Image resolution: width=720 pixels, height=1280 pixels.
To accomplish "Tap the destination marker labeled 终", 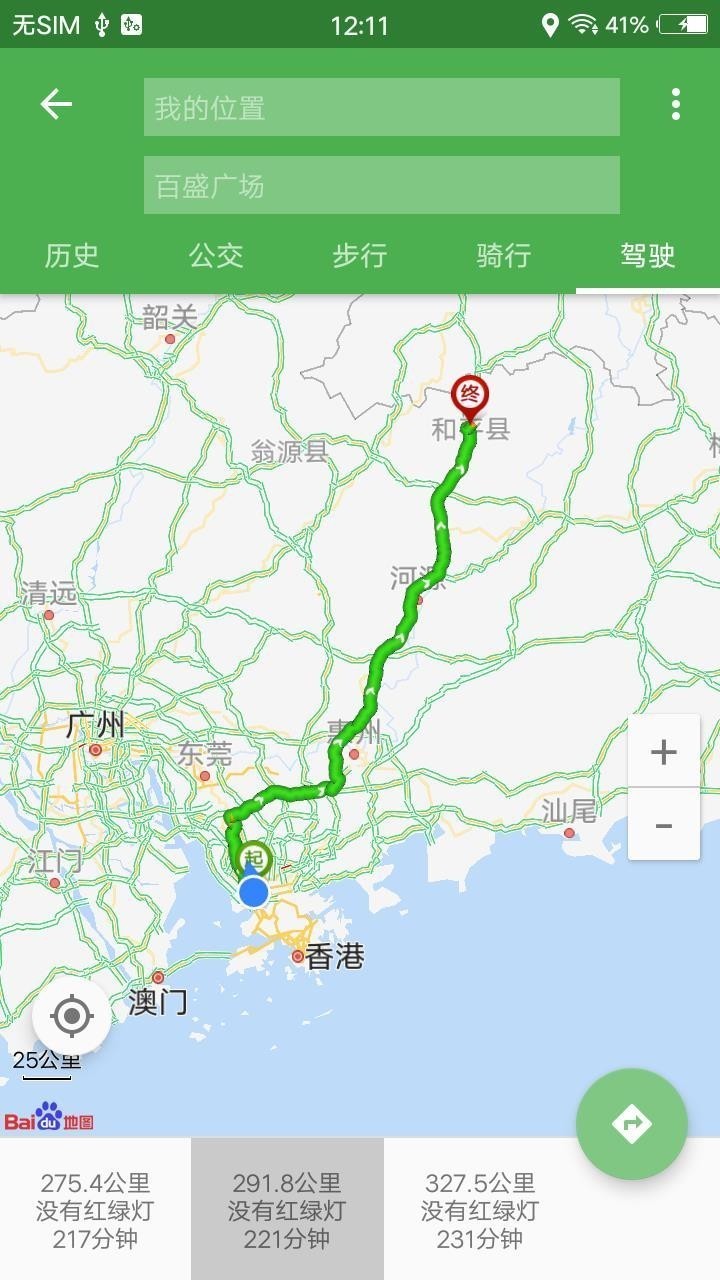I will pos(471,393).
